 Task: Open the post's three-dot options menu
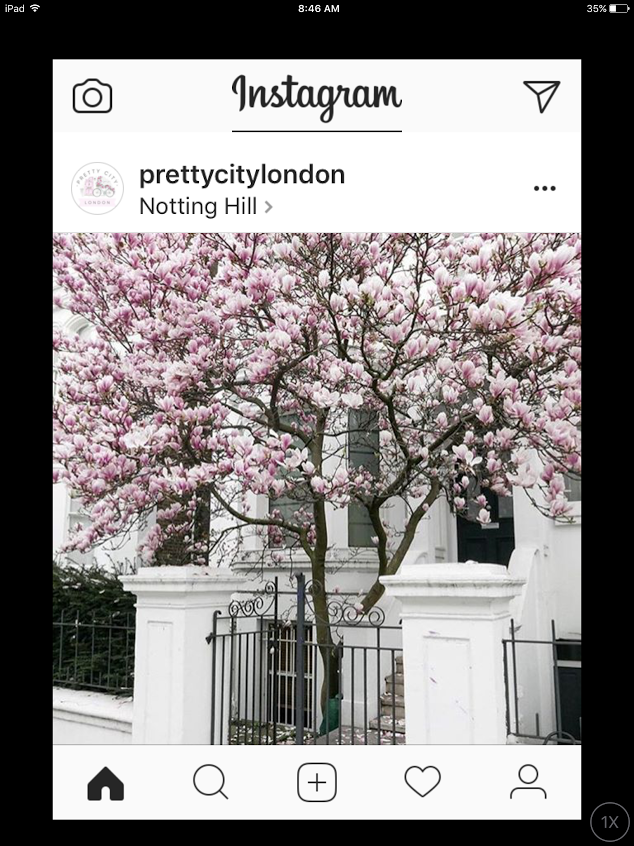(544, 188)
